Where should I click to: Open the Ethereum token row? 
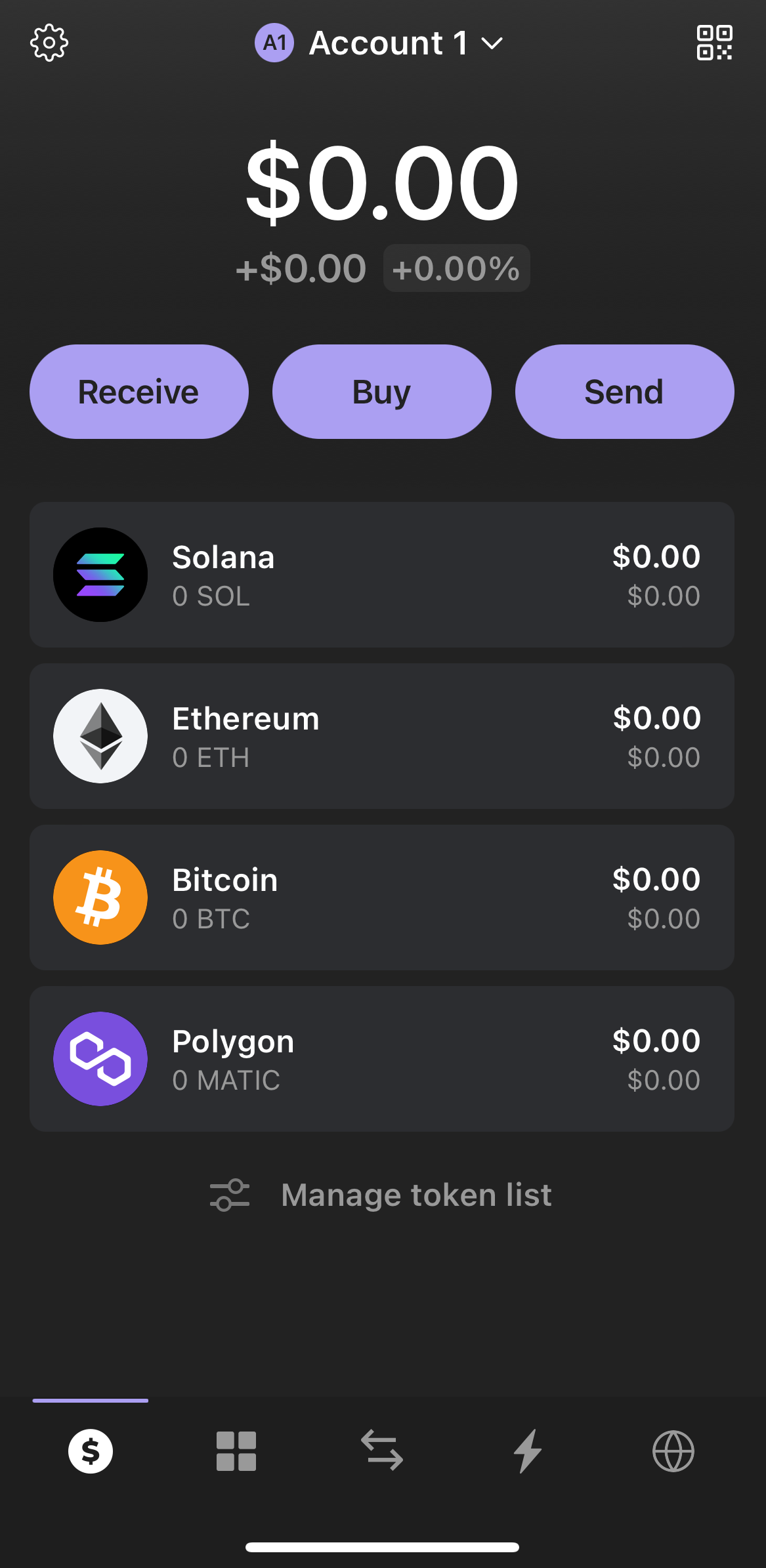click(x=381, y=736)
